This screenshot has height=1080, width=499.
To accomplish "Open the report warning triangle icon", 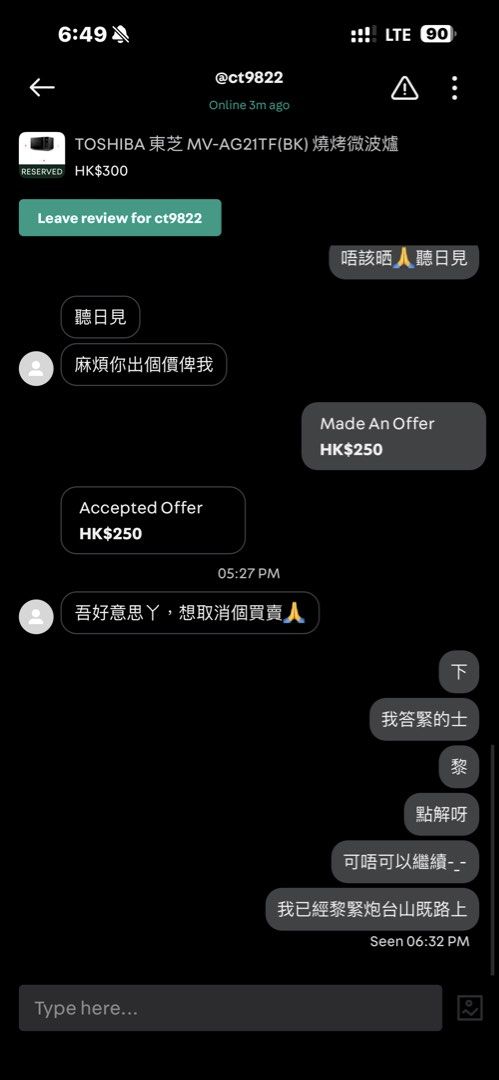I will (405, 88).
